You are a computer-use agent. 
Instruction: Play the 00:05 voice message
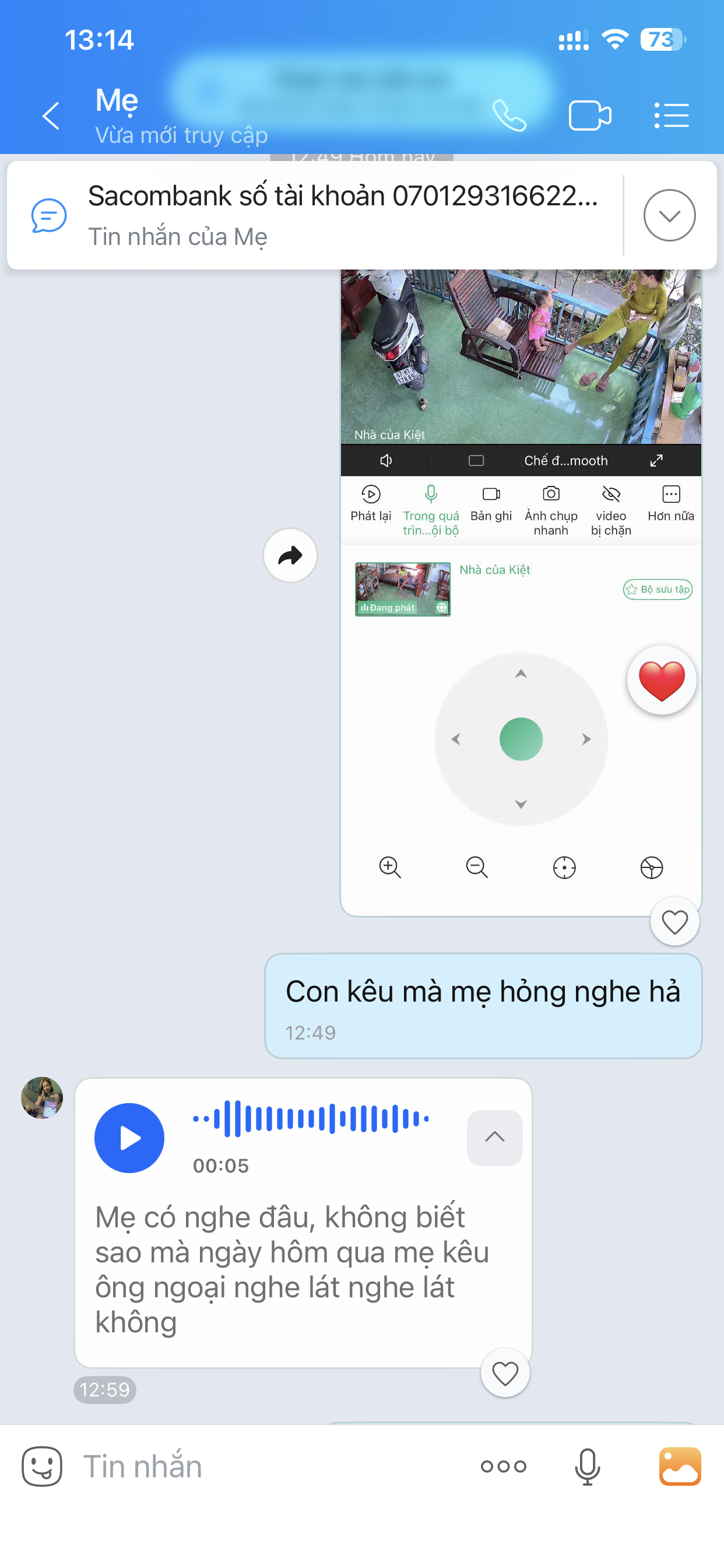(129, 1137)
